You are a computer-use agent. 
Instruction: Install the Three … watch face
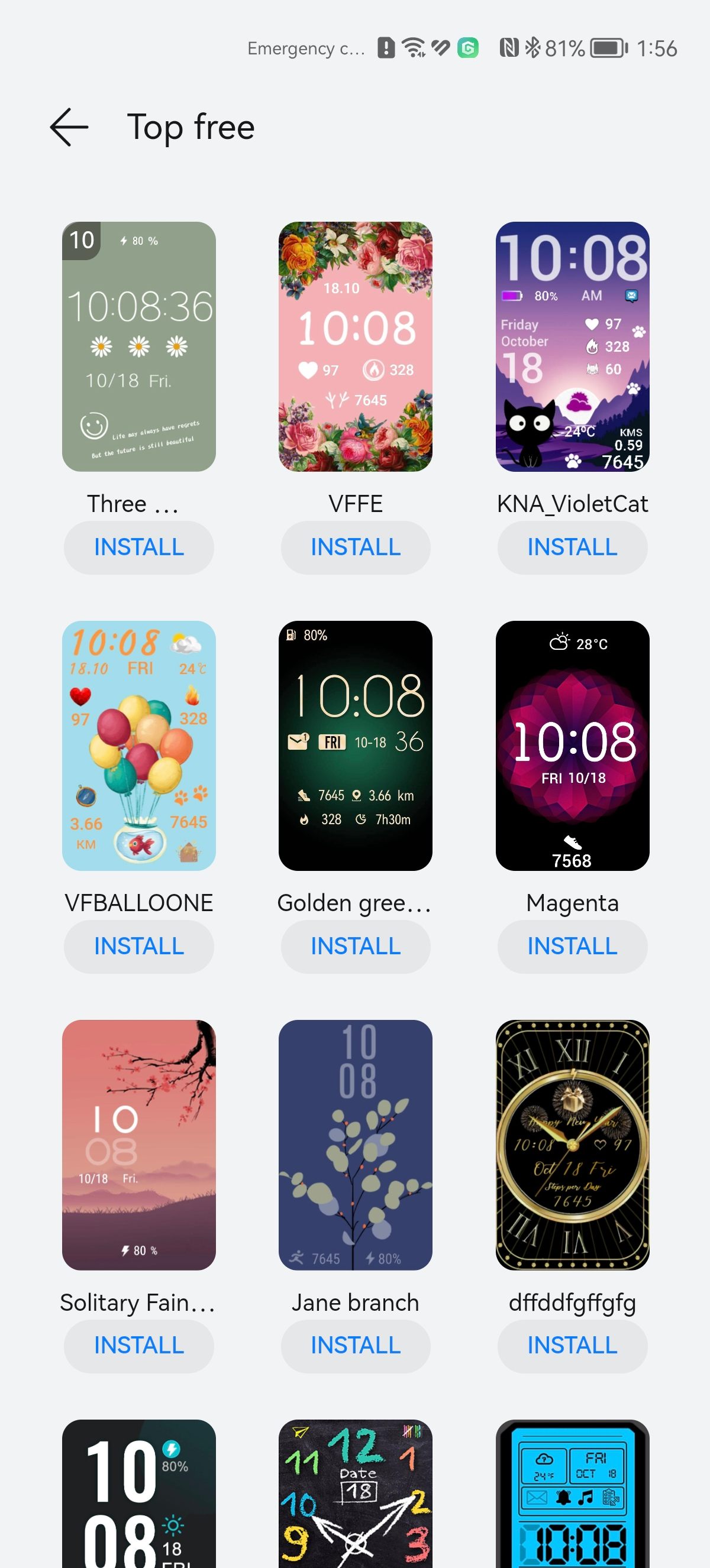[x=139, y=547]
